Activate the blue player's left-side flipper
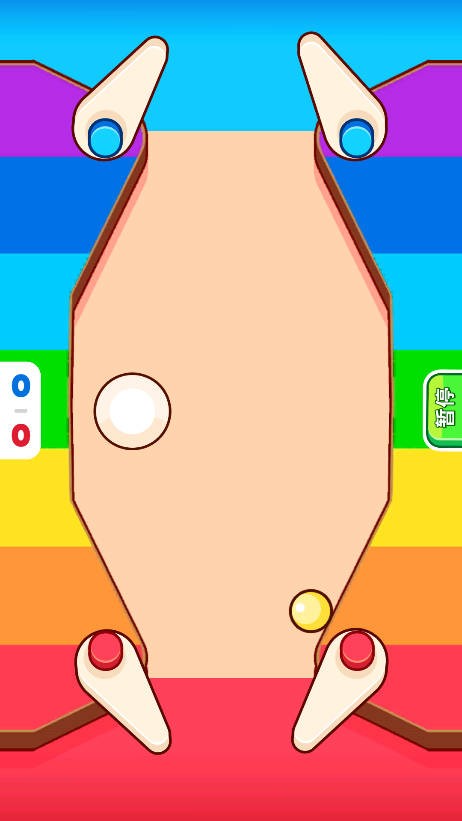The height and width of the screenshot is (821, 462). pyautogui.click(x=121, y=98)
